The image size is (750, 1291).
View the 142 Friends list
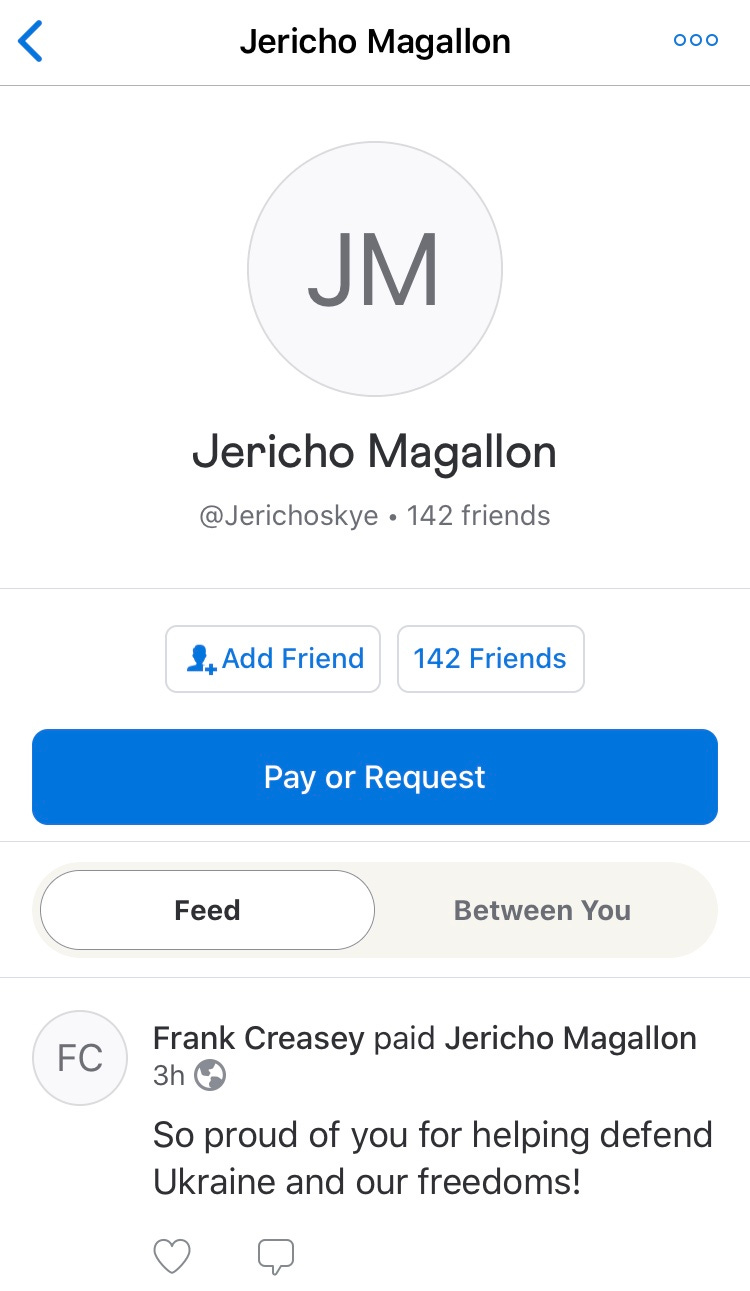coord(490,659)
